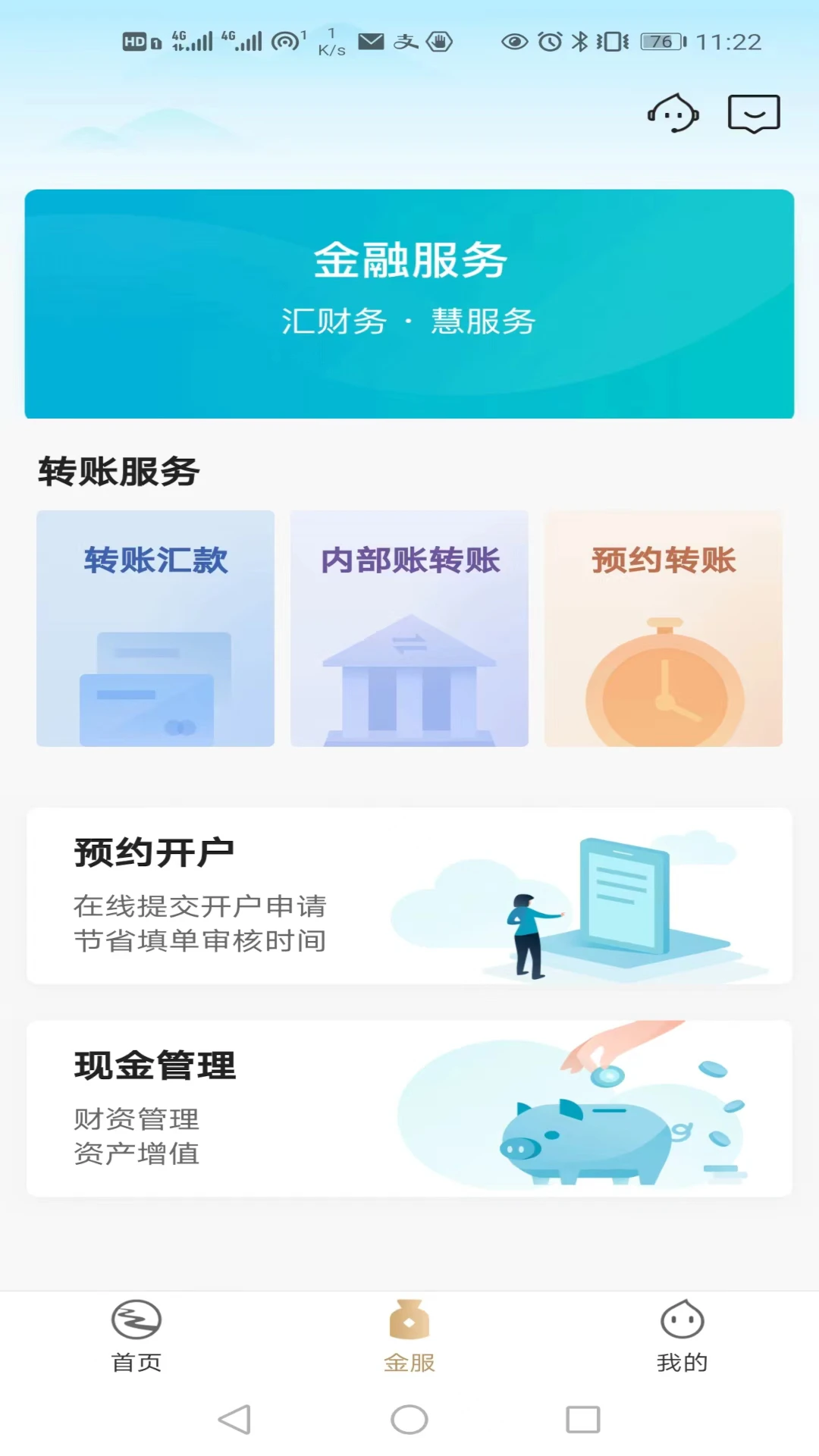
Task: Open the customer service headset icon
Action: (674, 115)
